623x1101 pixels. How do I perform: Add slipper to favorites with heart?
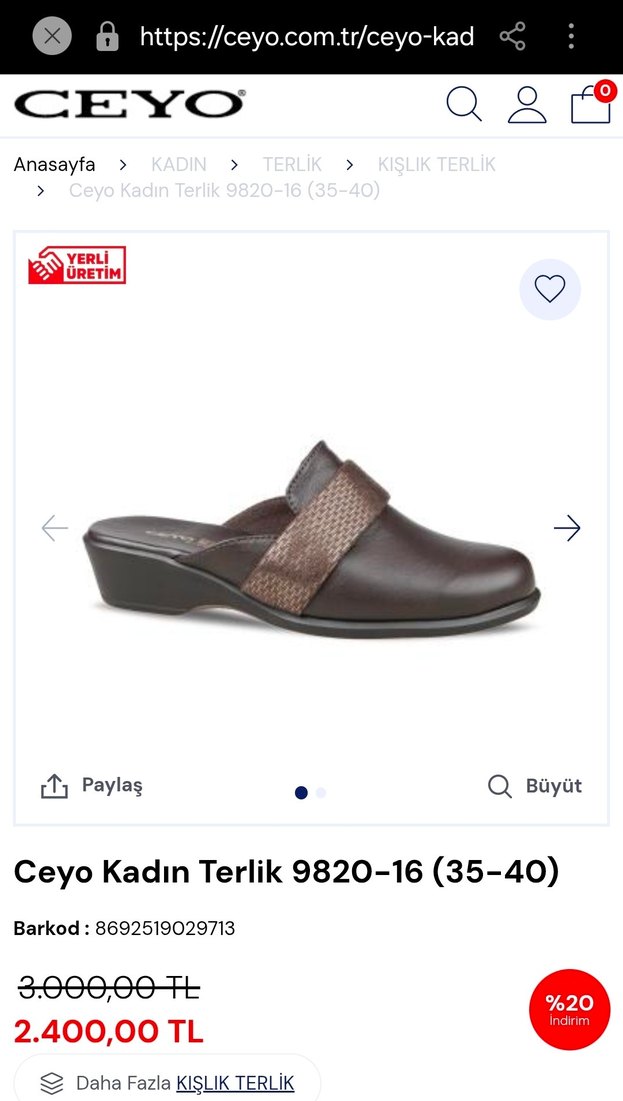pos(549,289)
